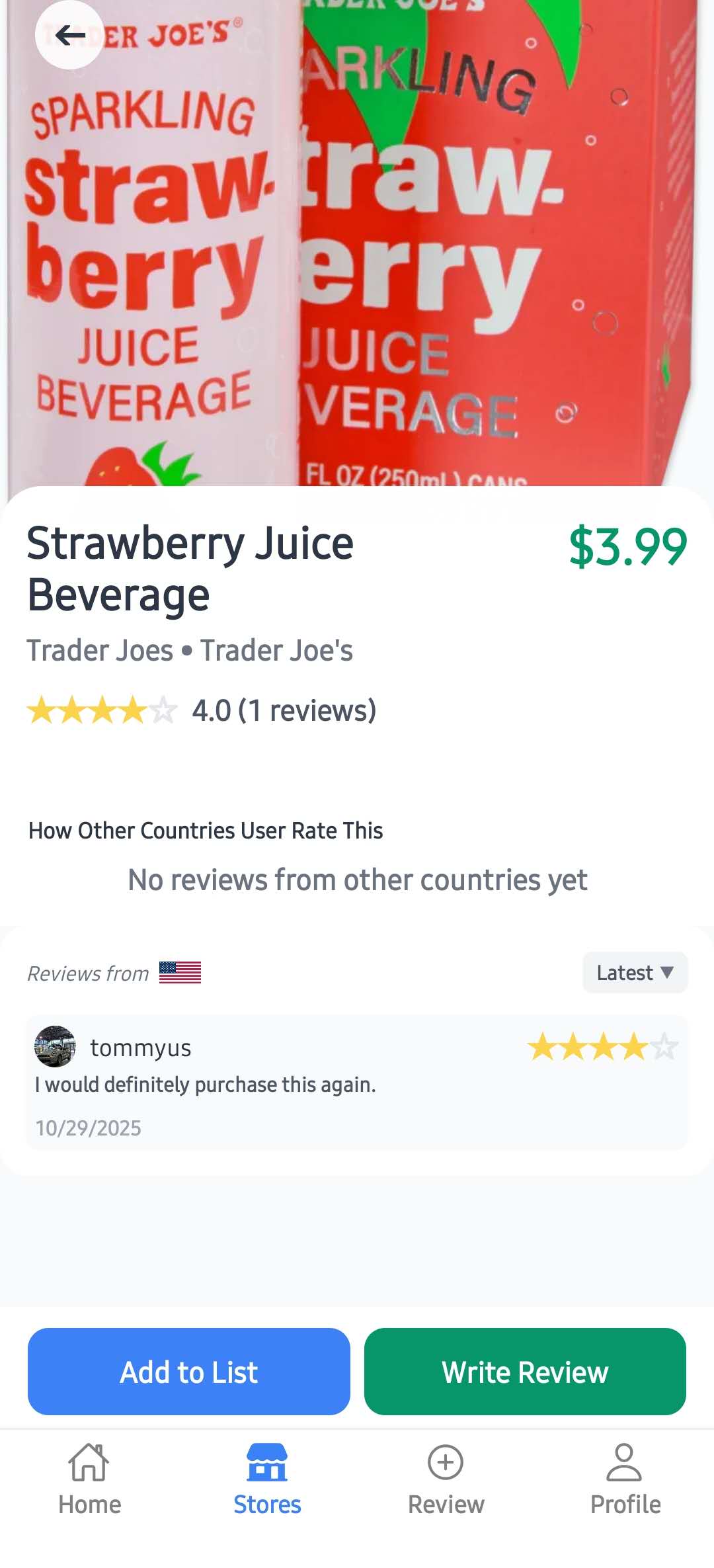This screenshot has height=1568, width=714.
Task: Click the username tommyus
Action: (139, 1047)
